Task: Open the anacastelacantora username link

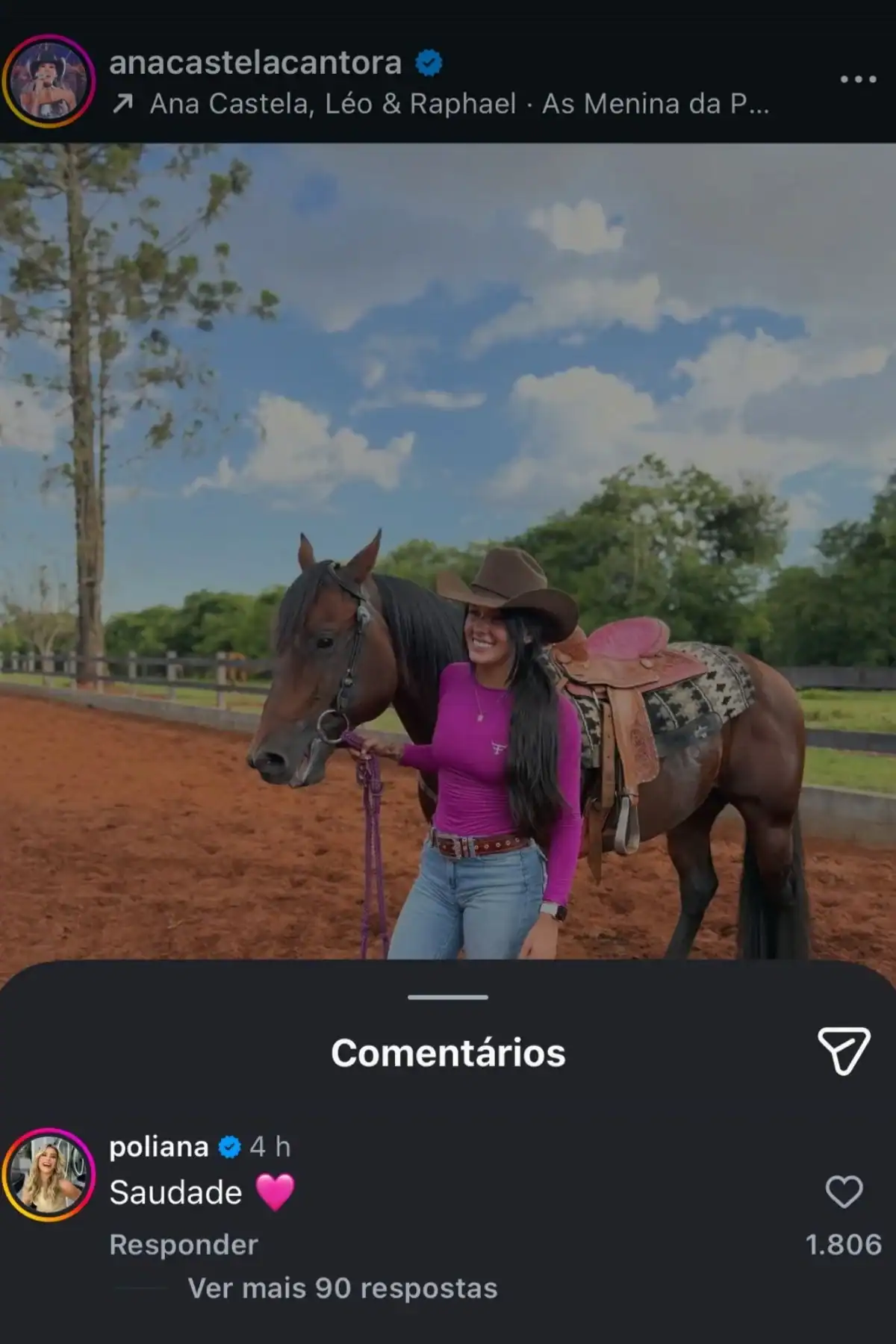Action: point(255,63)
